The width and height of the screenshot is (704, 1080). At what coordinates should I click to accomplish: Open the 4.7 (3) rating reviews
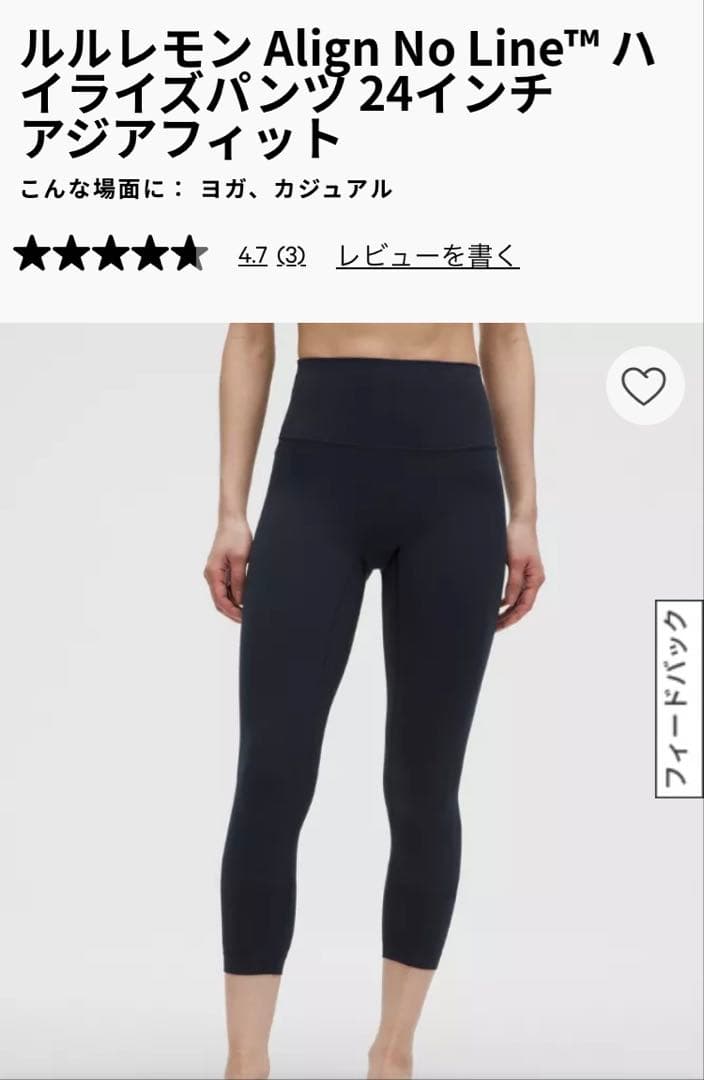(271, 256)
